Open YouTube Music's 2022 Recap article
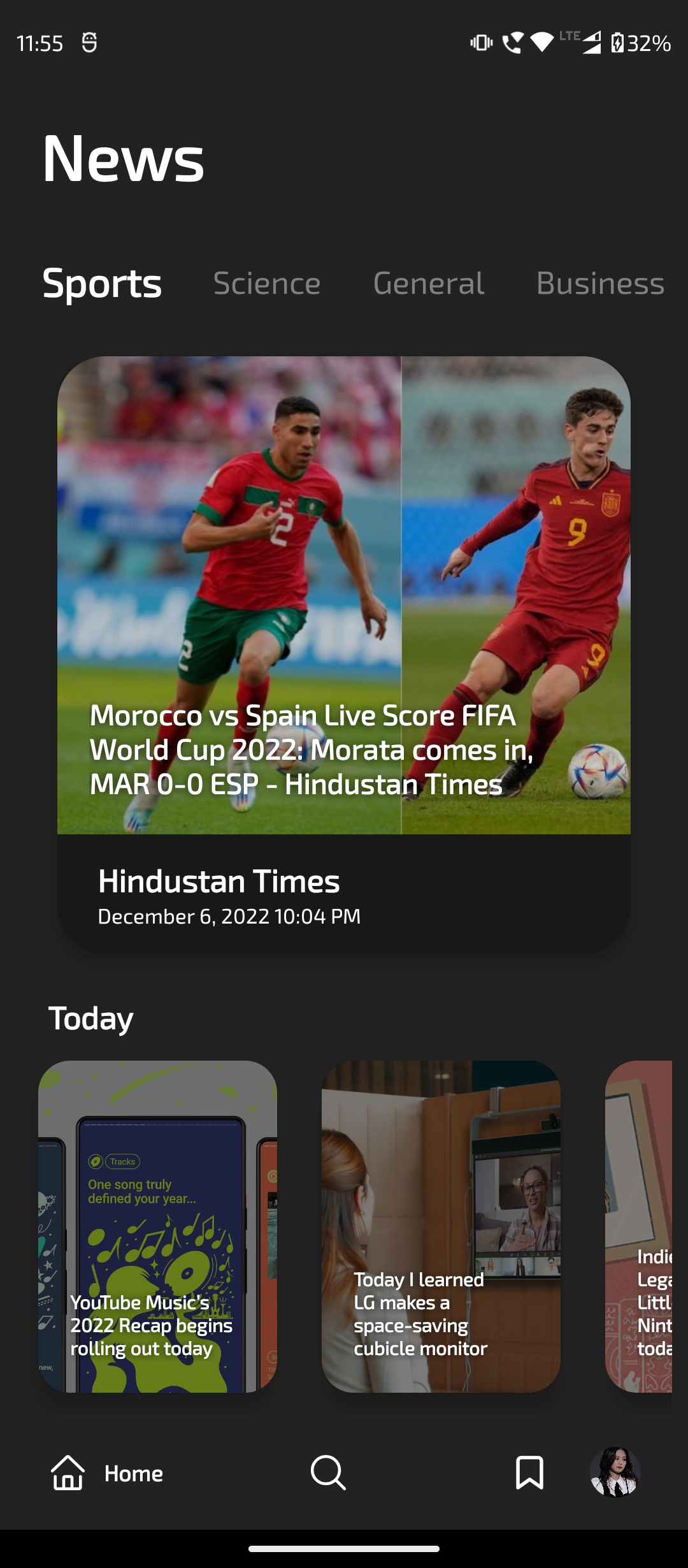Image resolution: width=688 pixels, height=1568 pixels. point(157,1226)
